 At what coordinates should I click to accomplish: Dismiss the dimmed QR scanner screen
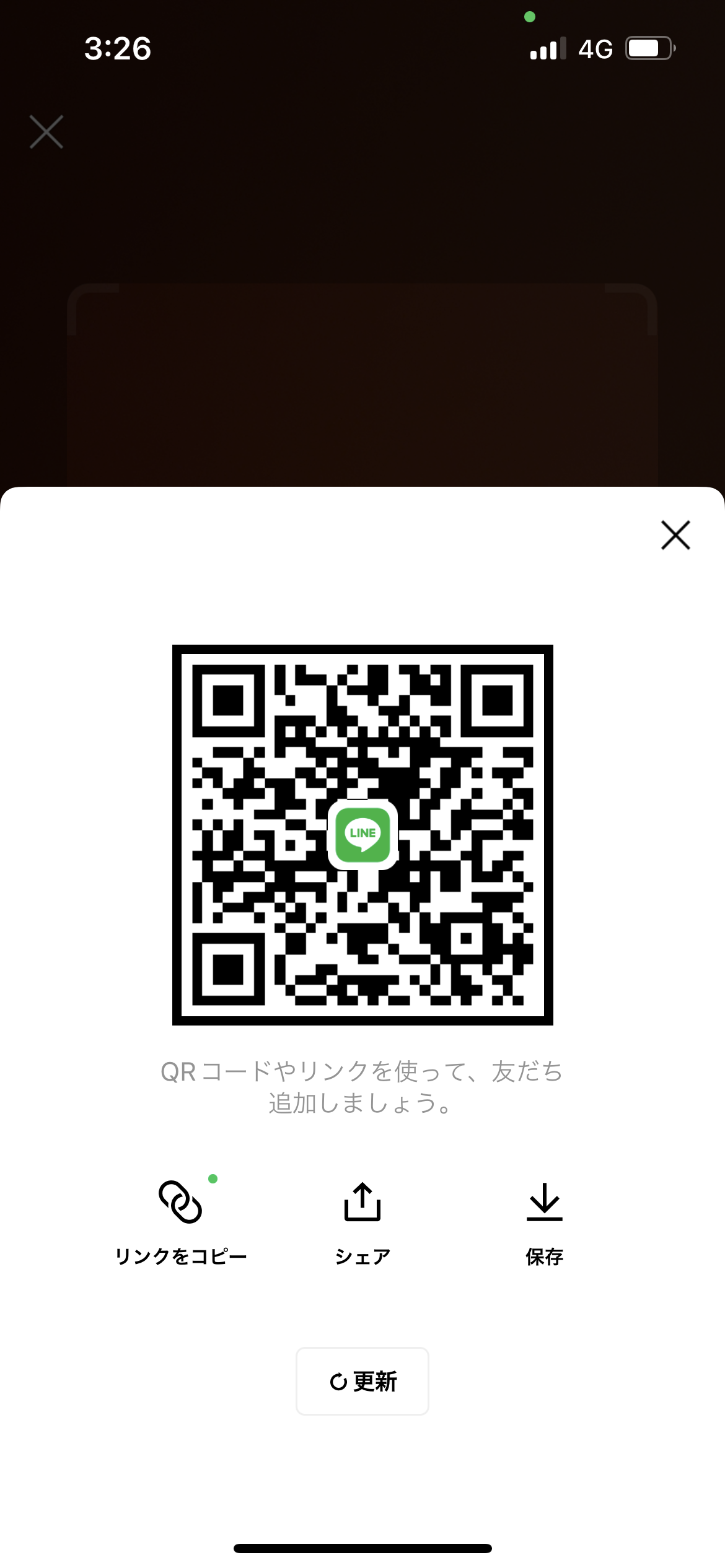click(46, 132)
